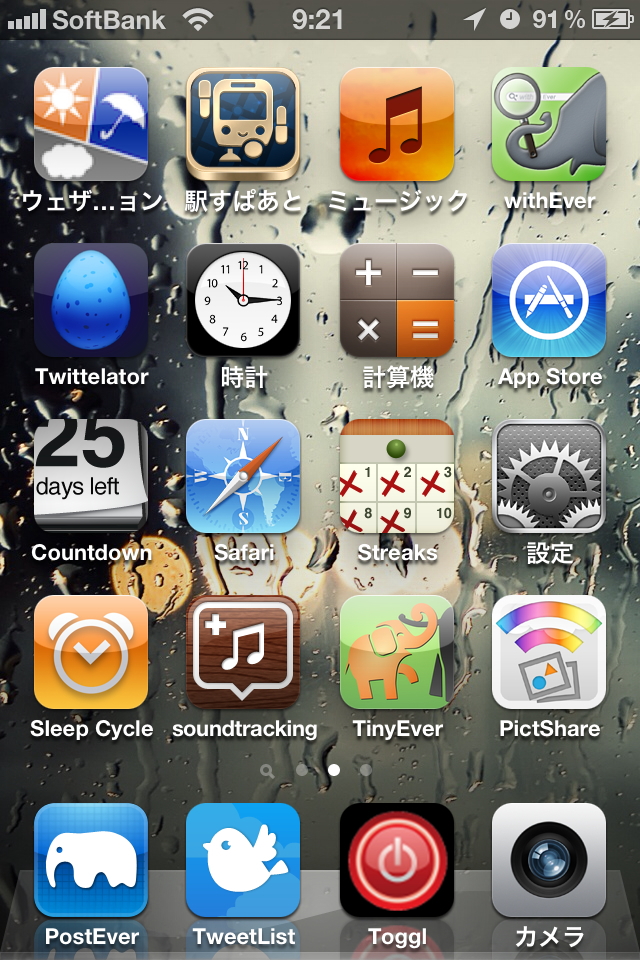Image resolution: width=640 pixels, height=960 pixels.
Task: Open the Countdown app
Action: pyautogui.click(x=91, y=476)
